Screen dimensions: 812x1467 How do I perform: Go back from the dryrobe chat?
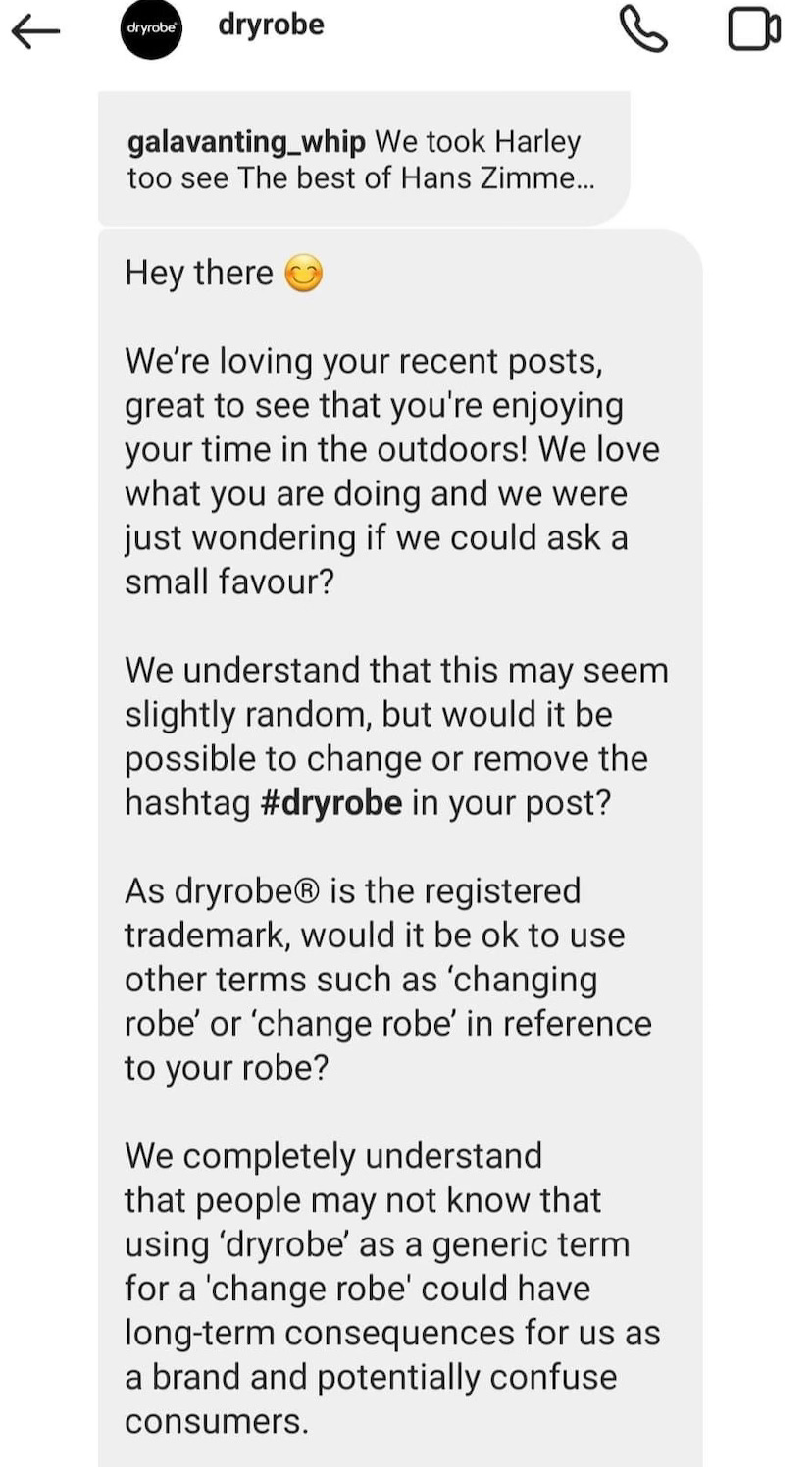click(35, 31)
